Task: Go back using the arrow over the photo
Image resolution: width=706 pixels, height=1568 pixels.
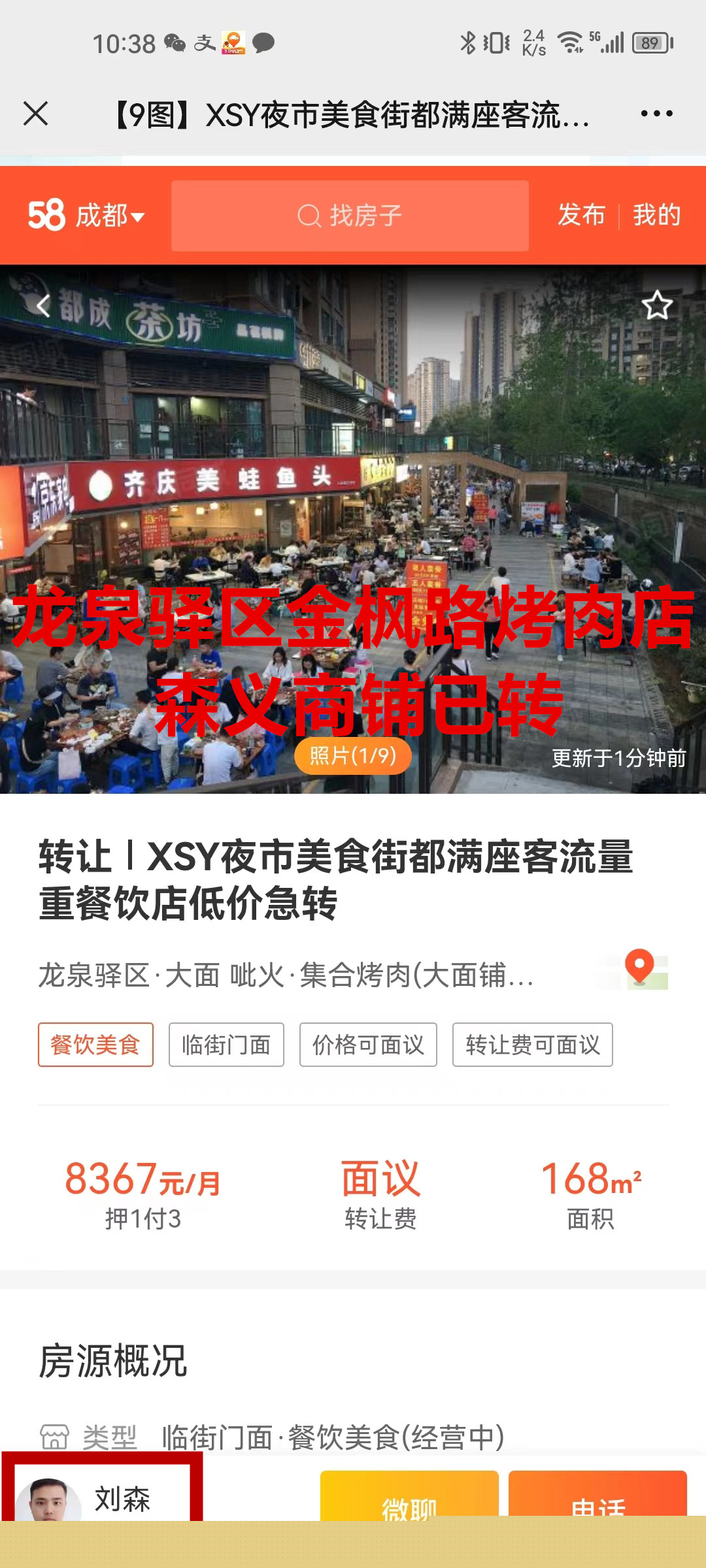Action: click(43, 305)
